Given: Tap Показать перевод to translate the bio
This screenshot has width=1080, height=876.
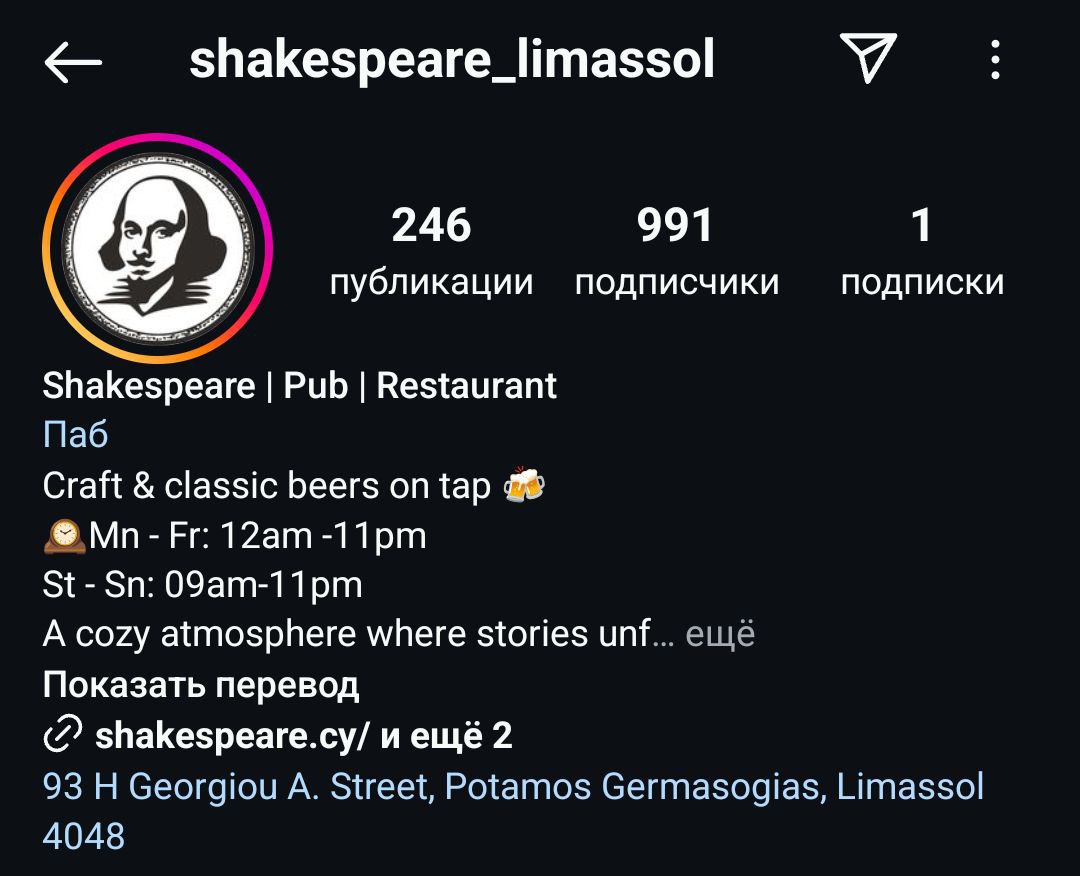Looking at the screenshot, I should click(200, 685).
